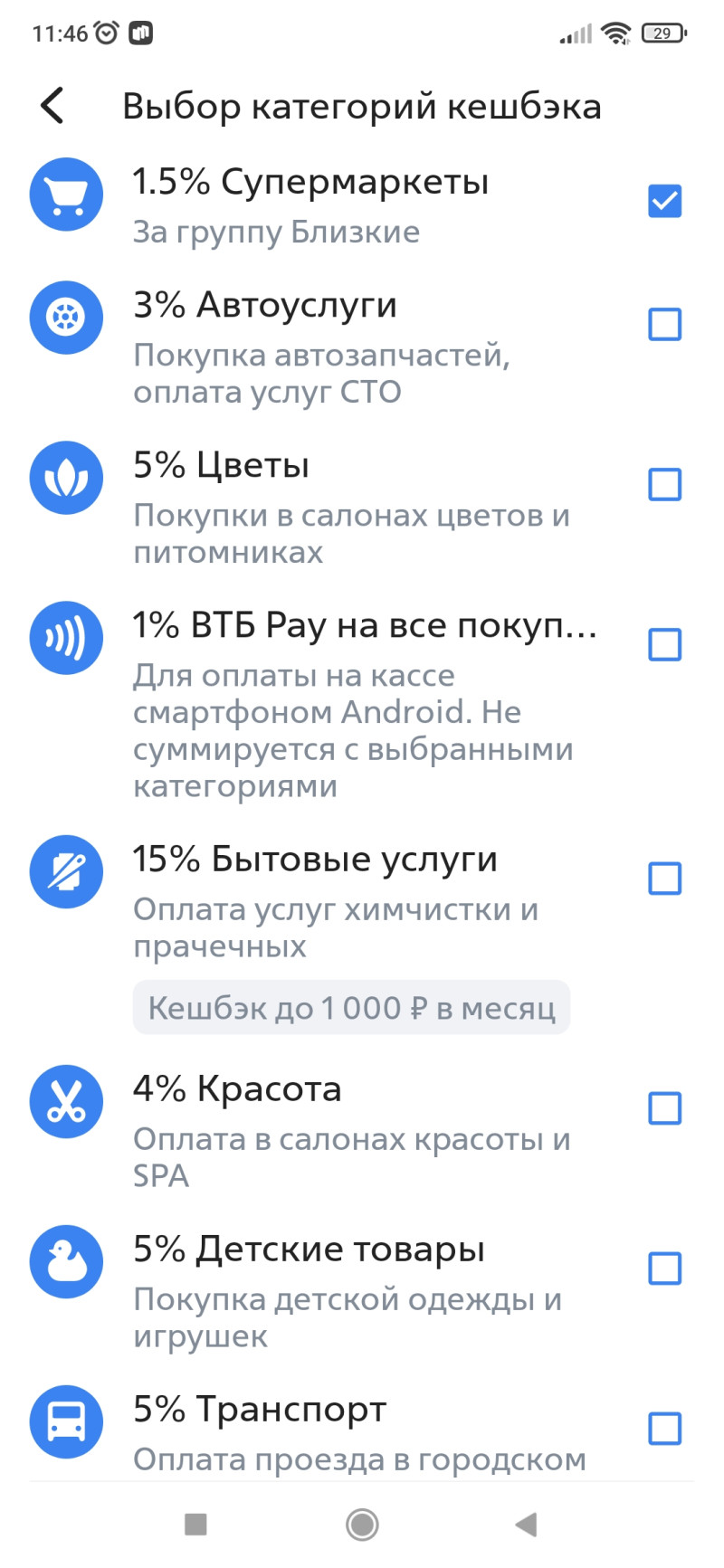The height and width of the screenshot is (1568, 724).
Task: Select the 3% Автоуслуги category
Action: 664,324
